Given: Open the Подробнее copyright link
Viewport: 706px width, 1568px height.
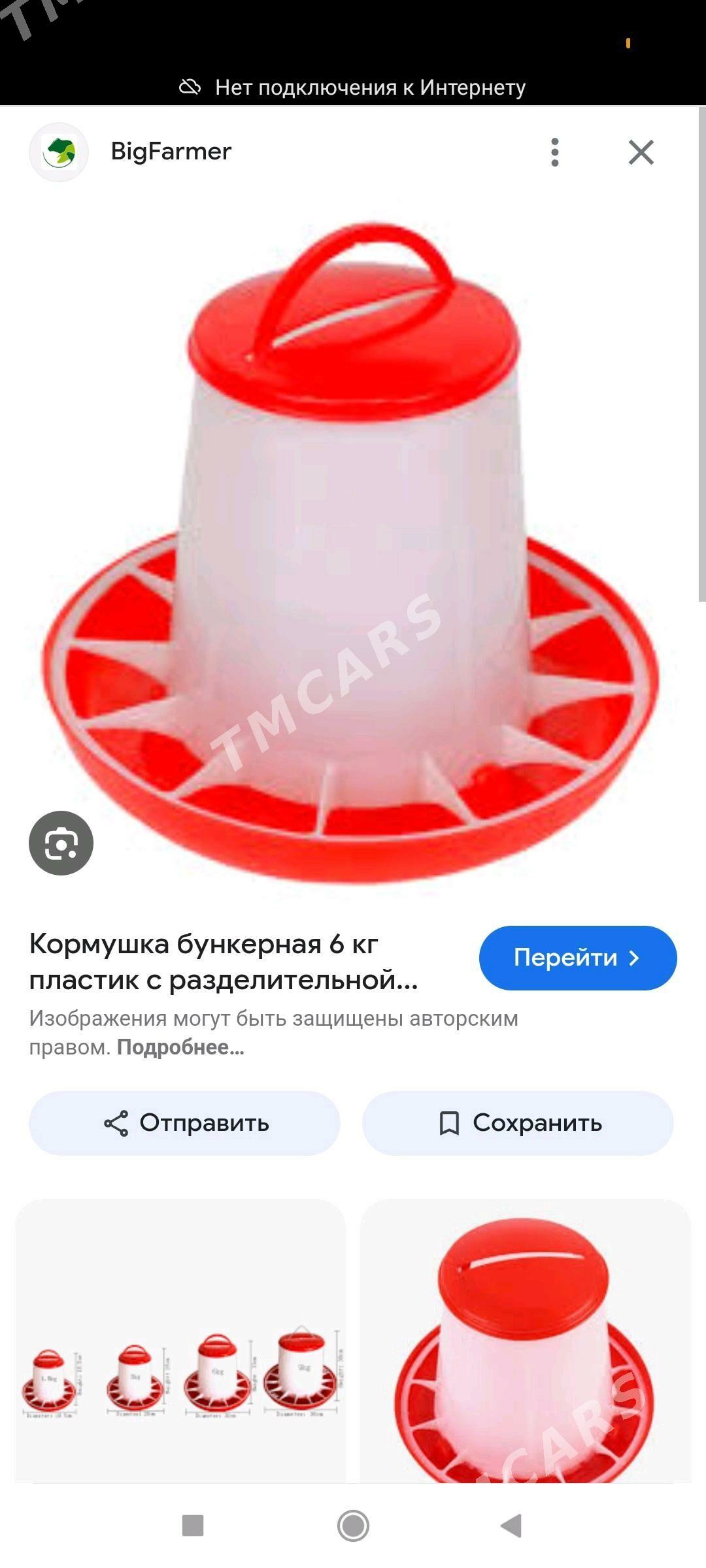Looking at the screenshot, I should pos(180,1048).
